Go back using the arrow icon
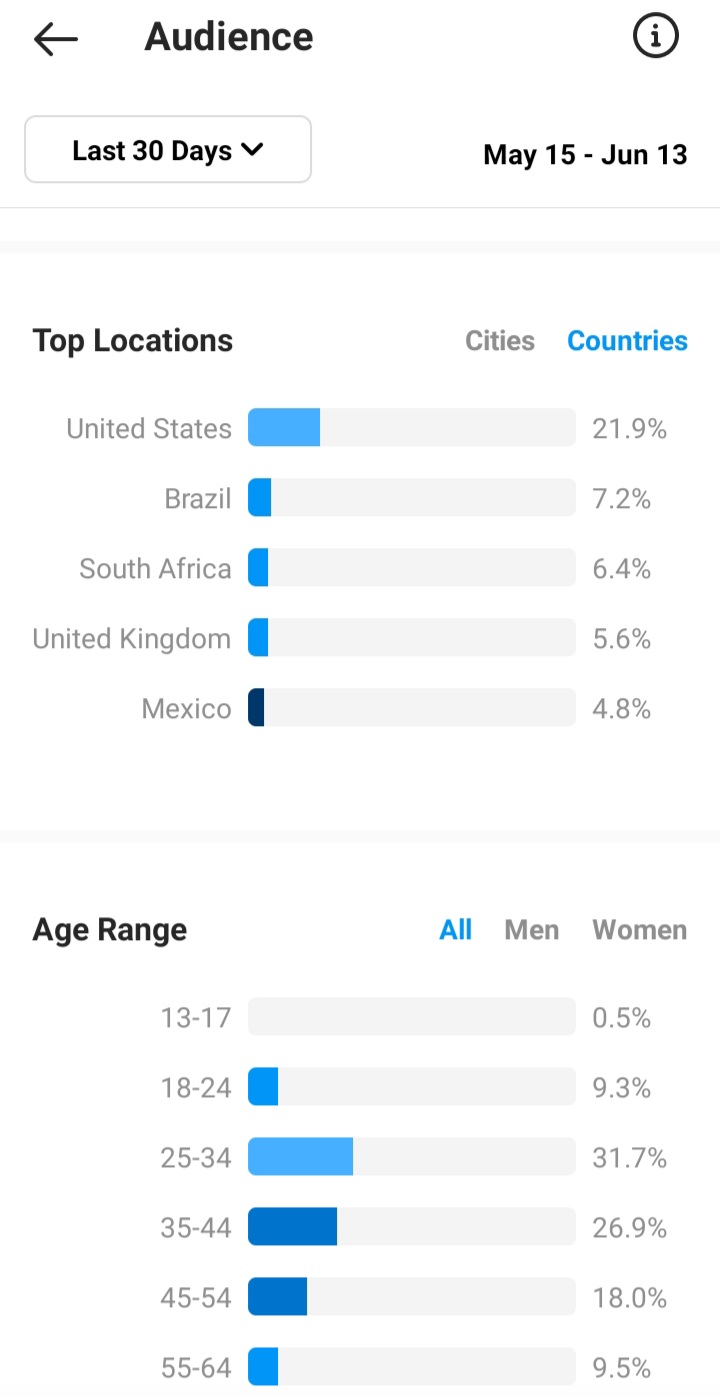Screen dimensions: 720x1397 55,38
